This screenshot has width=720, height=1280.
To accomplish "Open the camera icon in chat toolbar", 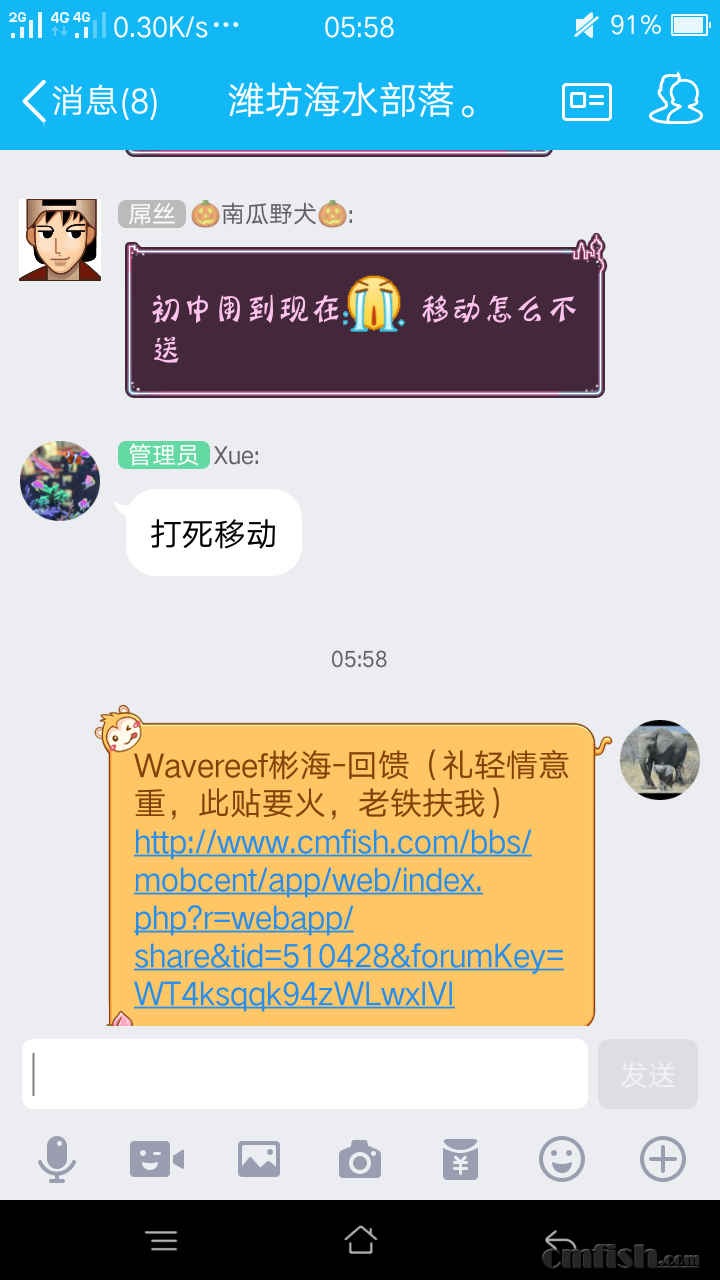I will (360, 1158).
